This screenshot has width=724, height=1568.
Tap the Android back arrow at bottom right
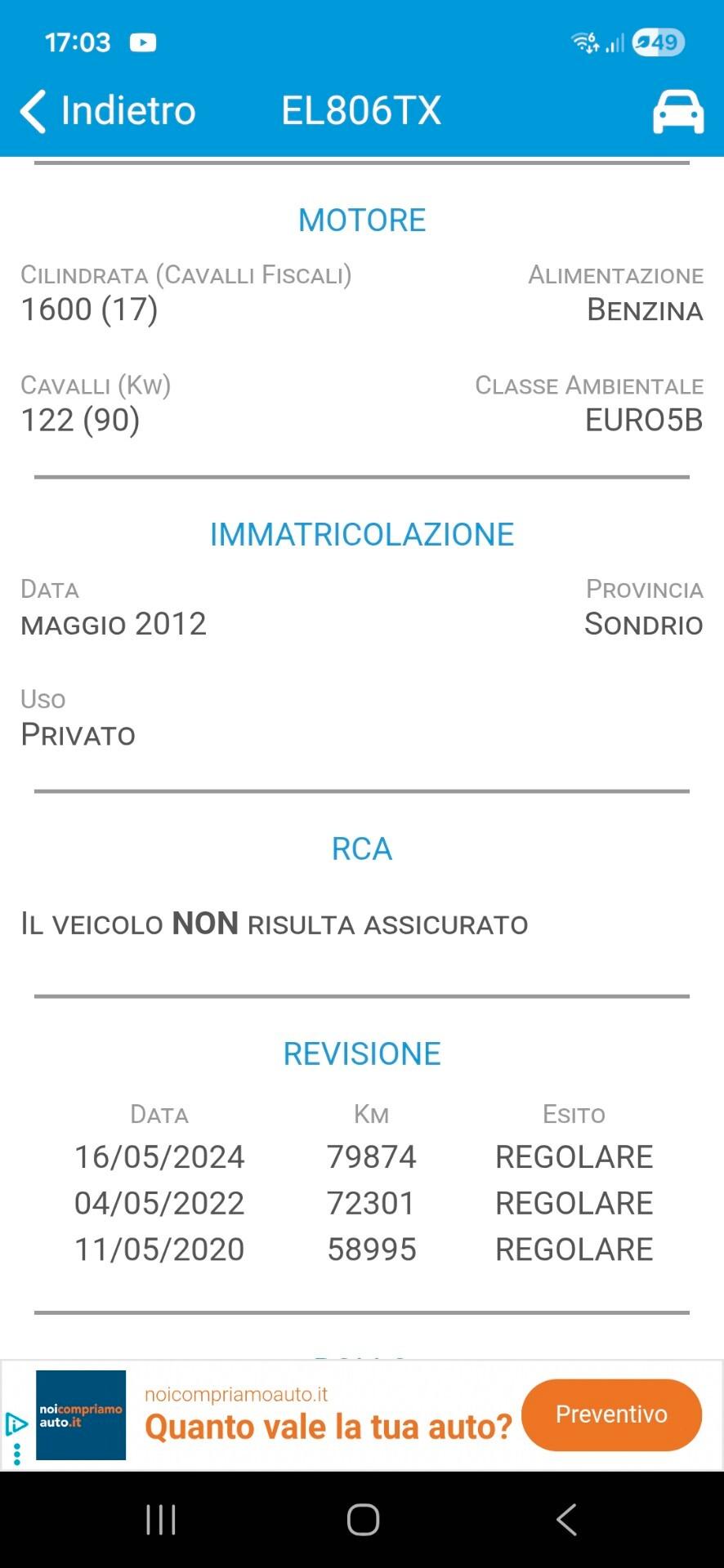coord(564,1519)
